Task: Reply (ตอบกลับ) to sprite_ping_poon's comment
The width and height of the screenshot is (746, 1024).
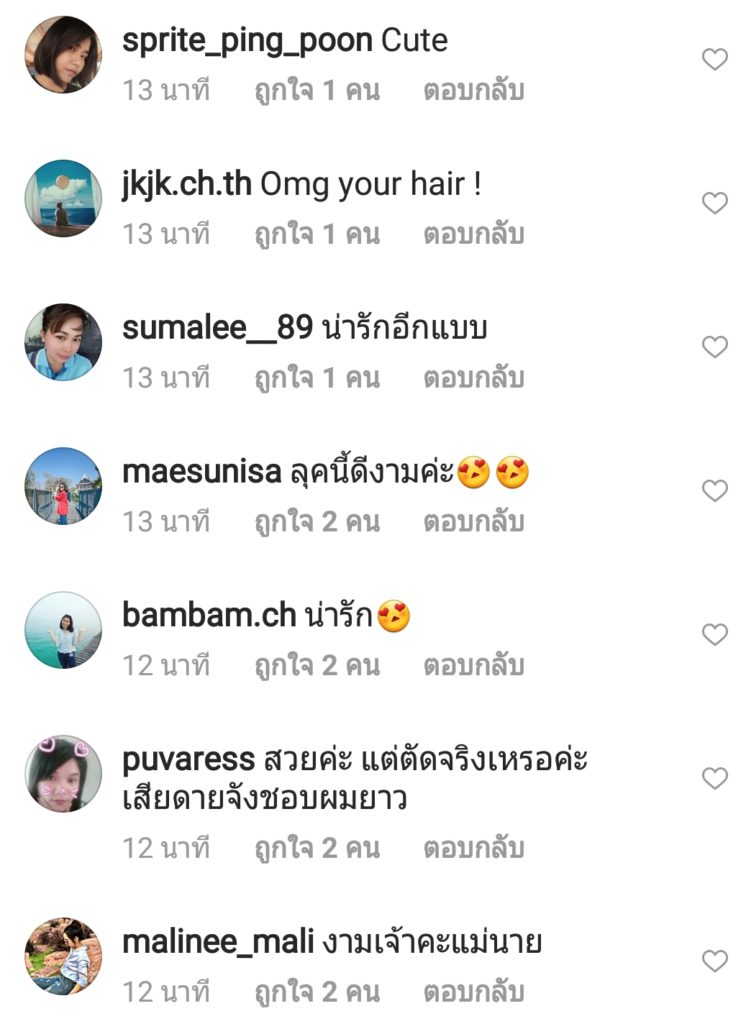Action: (473, 91)
